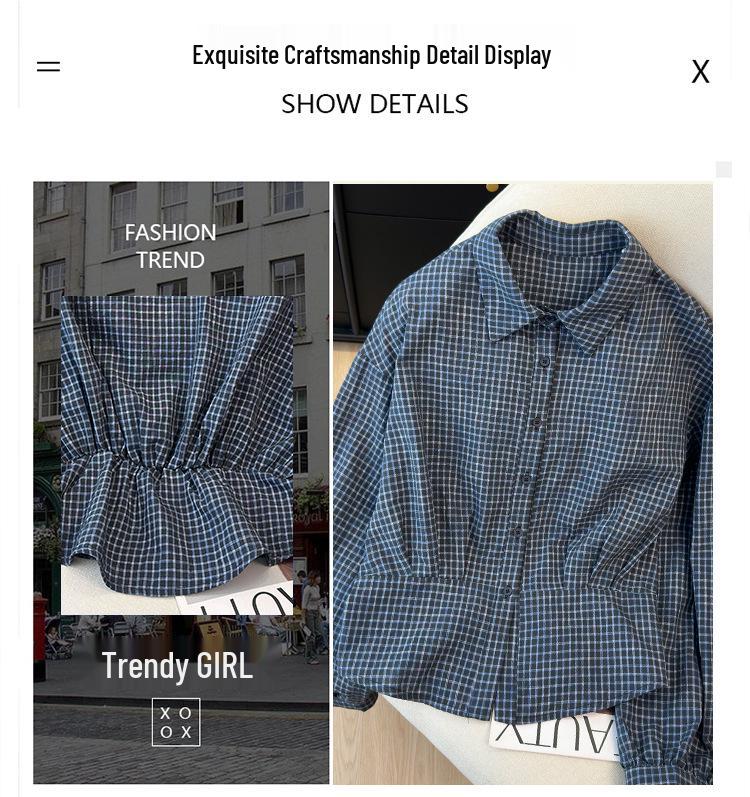Click FASHION TREND text label
Image resolution: width=750 pixels, height=797 pixels.
170,246
